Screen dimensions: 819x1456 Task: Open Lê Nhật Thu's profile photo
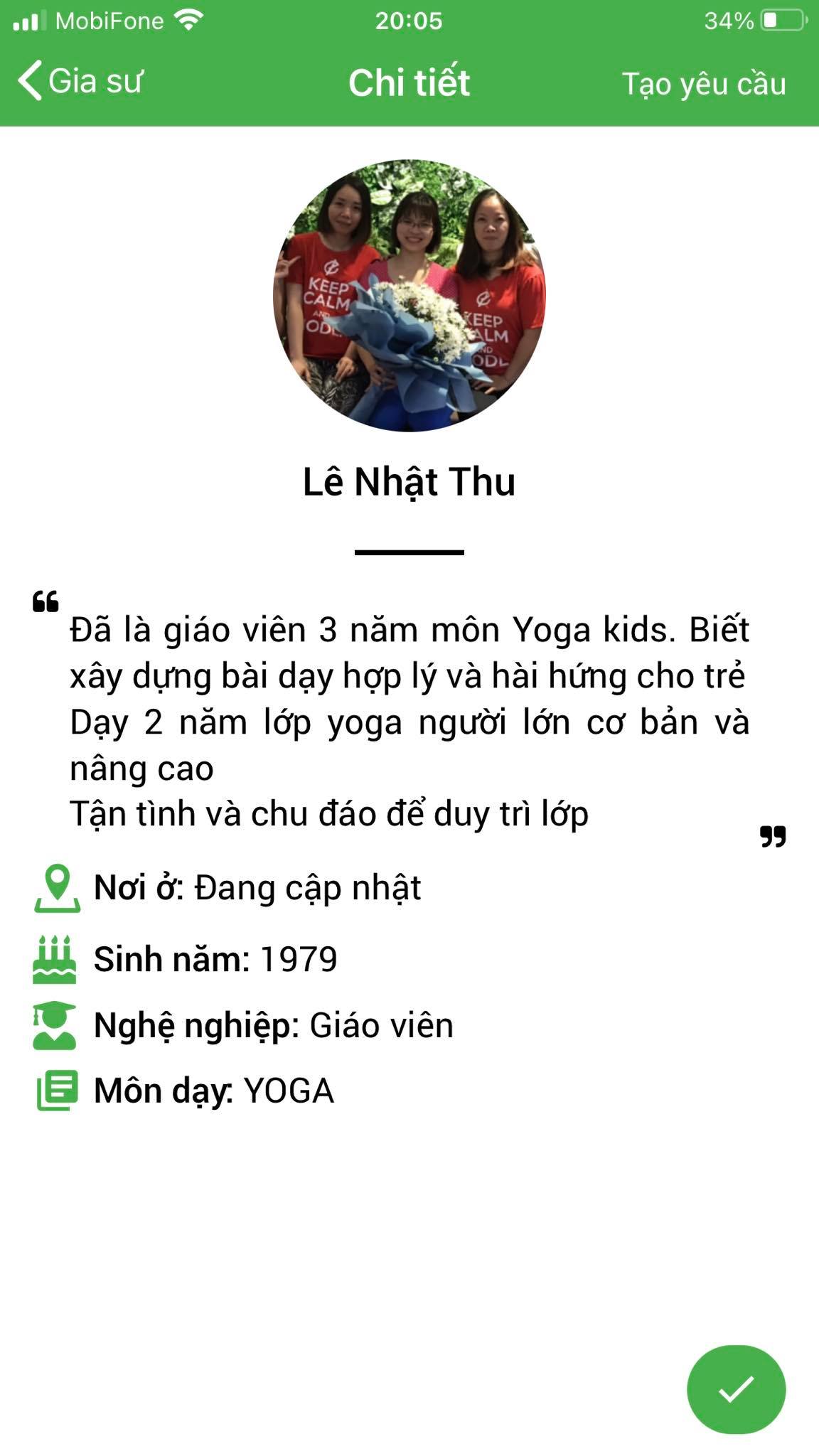[x=409, y=296]
